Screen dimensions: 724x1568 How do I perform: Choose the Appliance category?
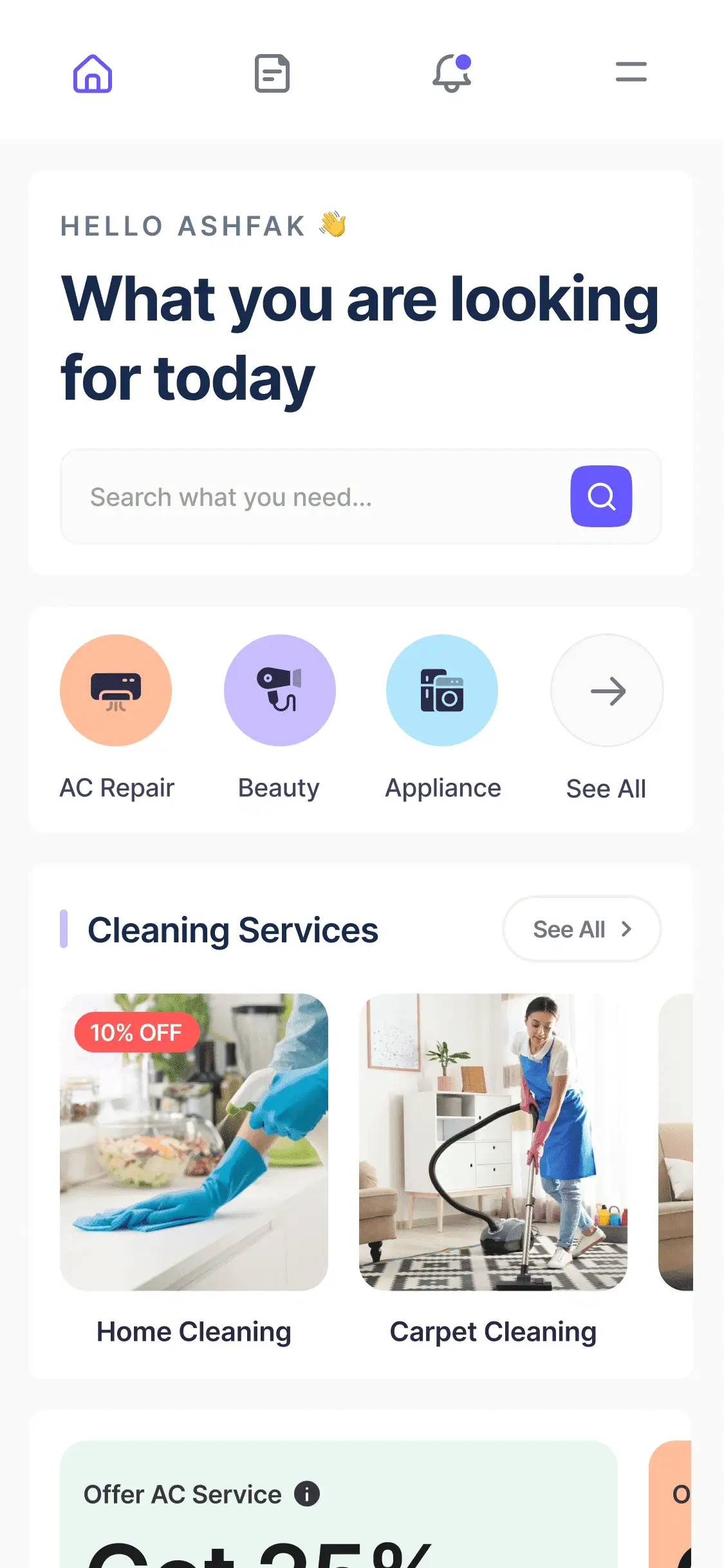click(442, 690)
